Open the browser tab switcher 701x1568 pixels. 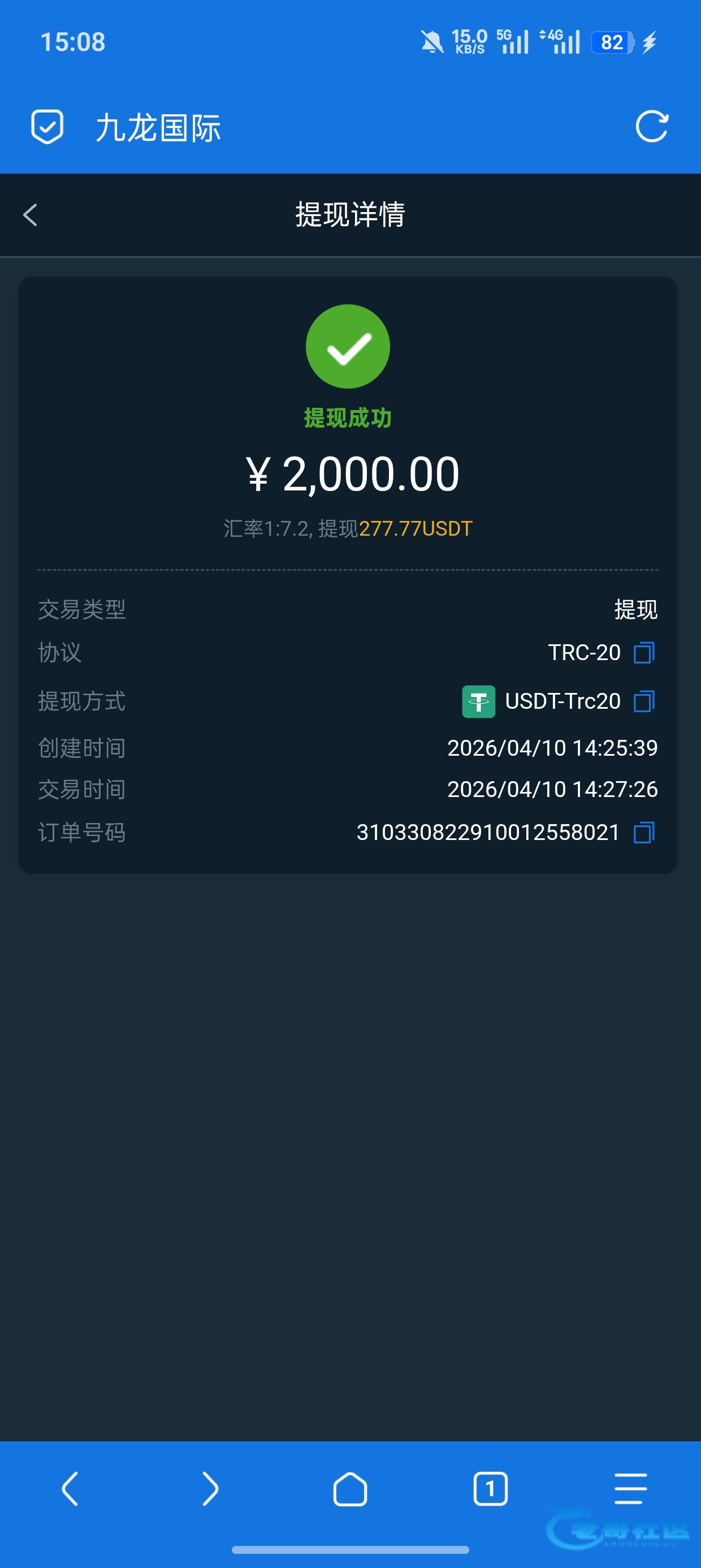coord(491,1489)
